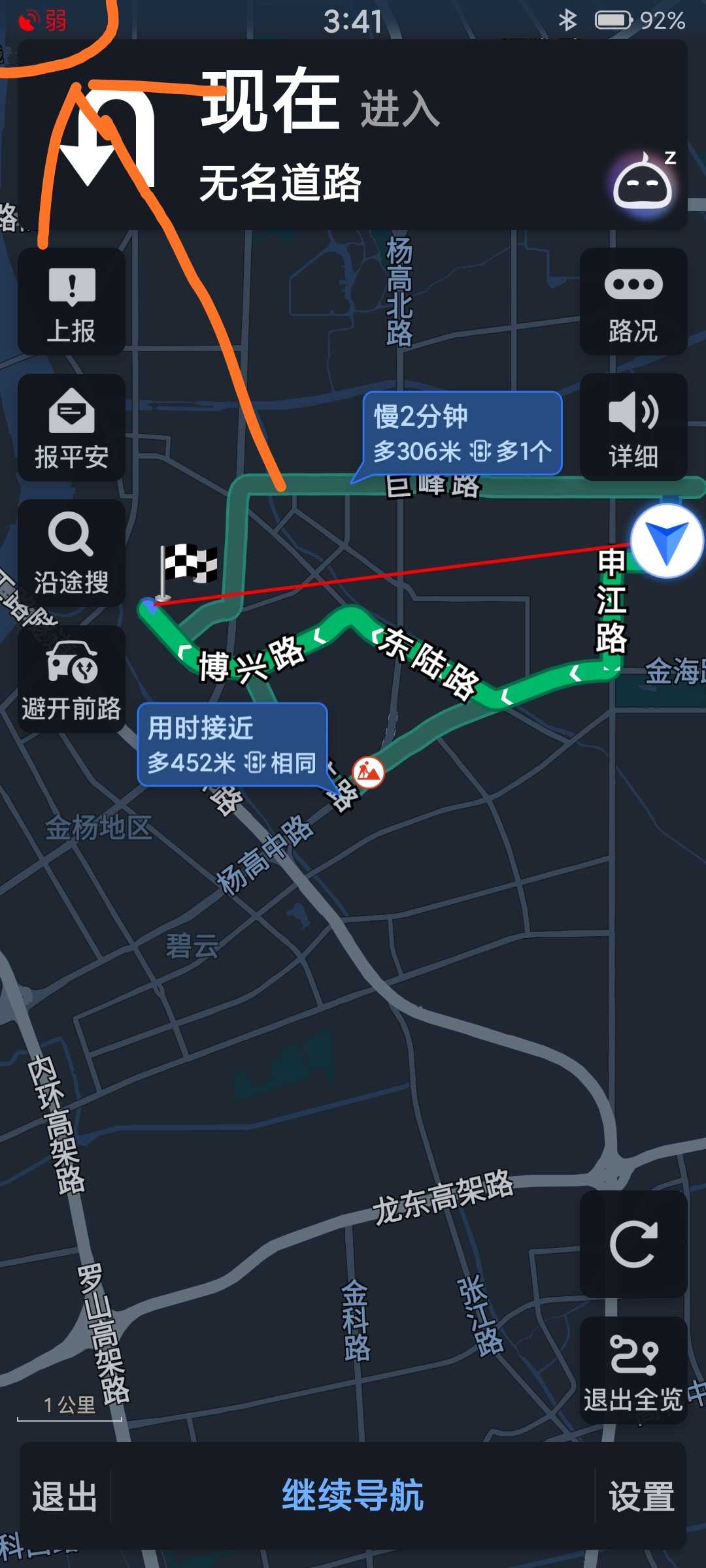Open 沿途搜 search along route

[x=71, y=553]
